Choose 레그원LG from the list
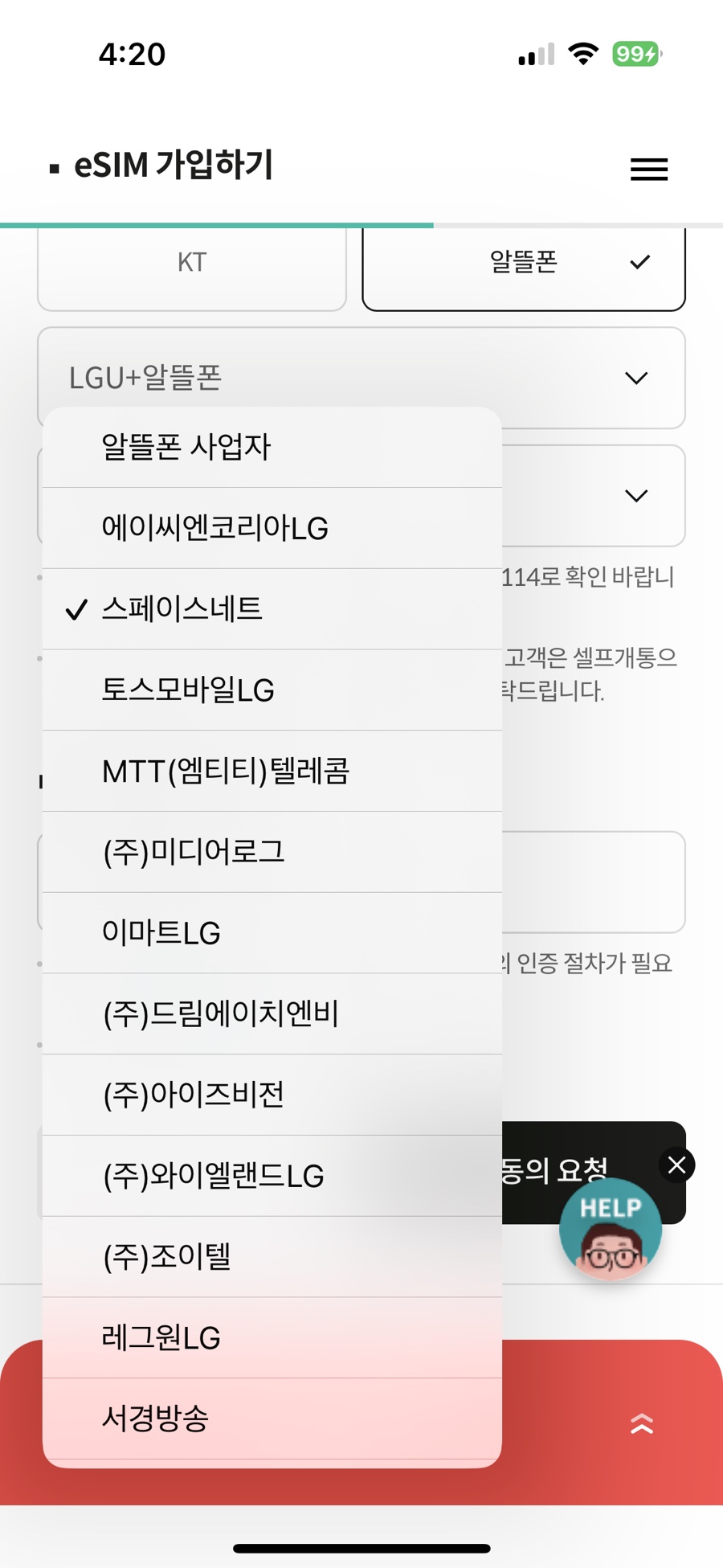Screen dimensions: 723x1568 (272, 1338)
